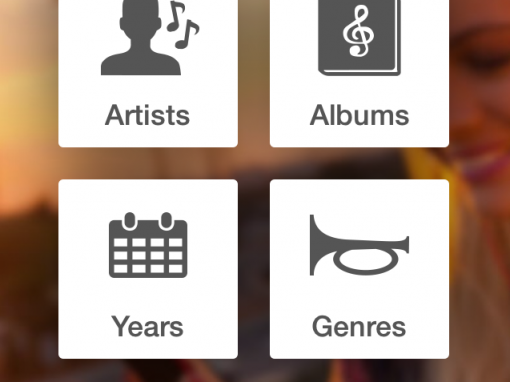Tap the Genres tile
The height and width of the screenshot is (382, 510).
click(359, 269)
